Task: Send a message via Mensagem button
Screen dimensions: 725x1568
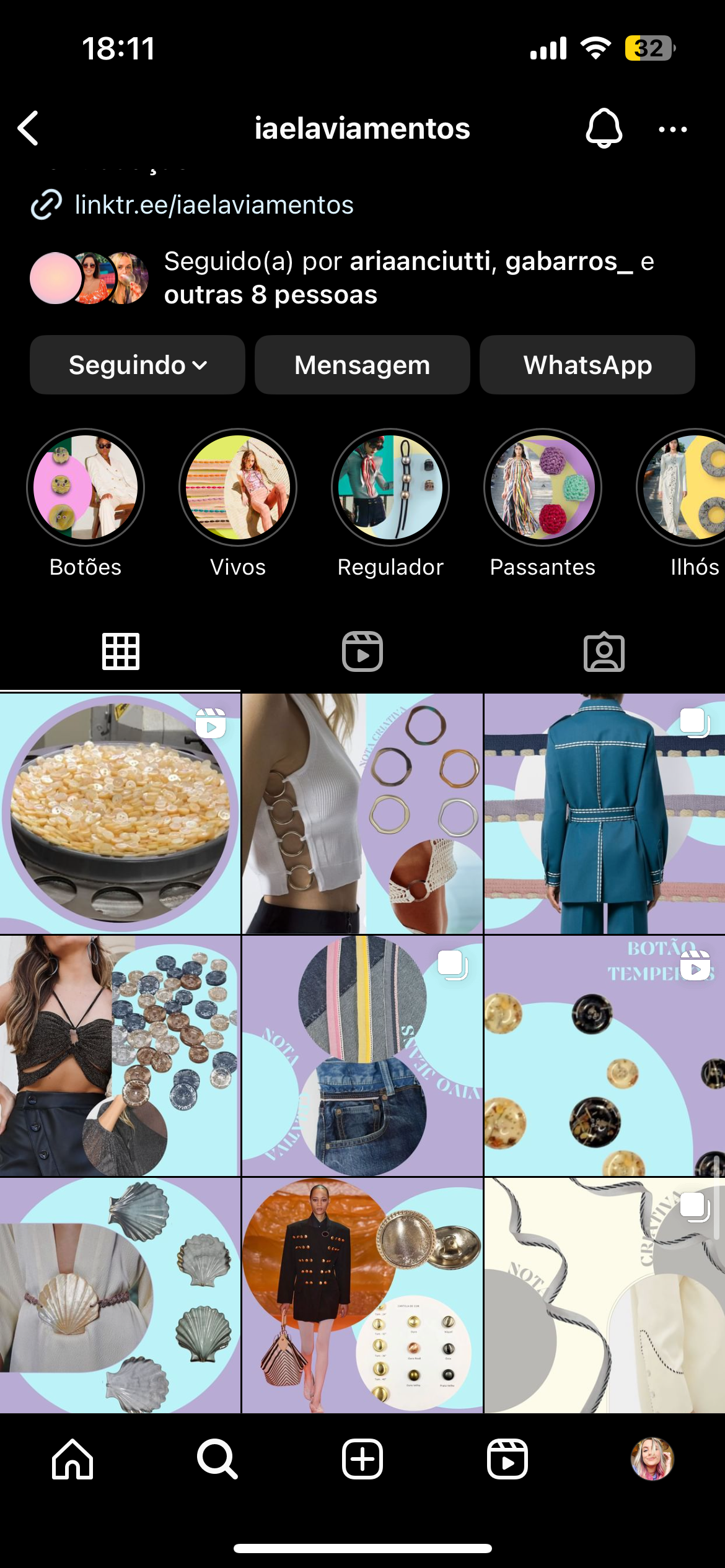Action: click(x=362, y=365)
